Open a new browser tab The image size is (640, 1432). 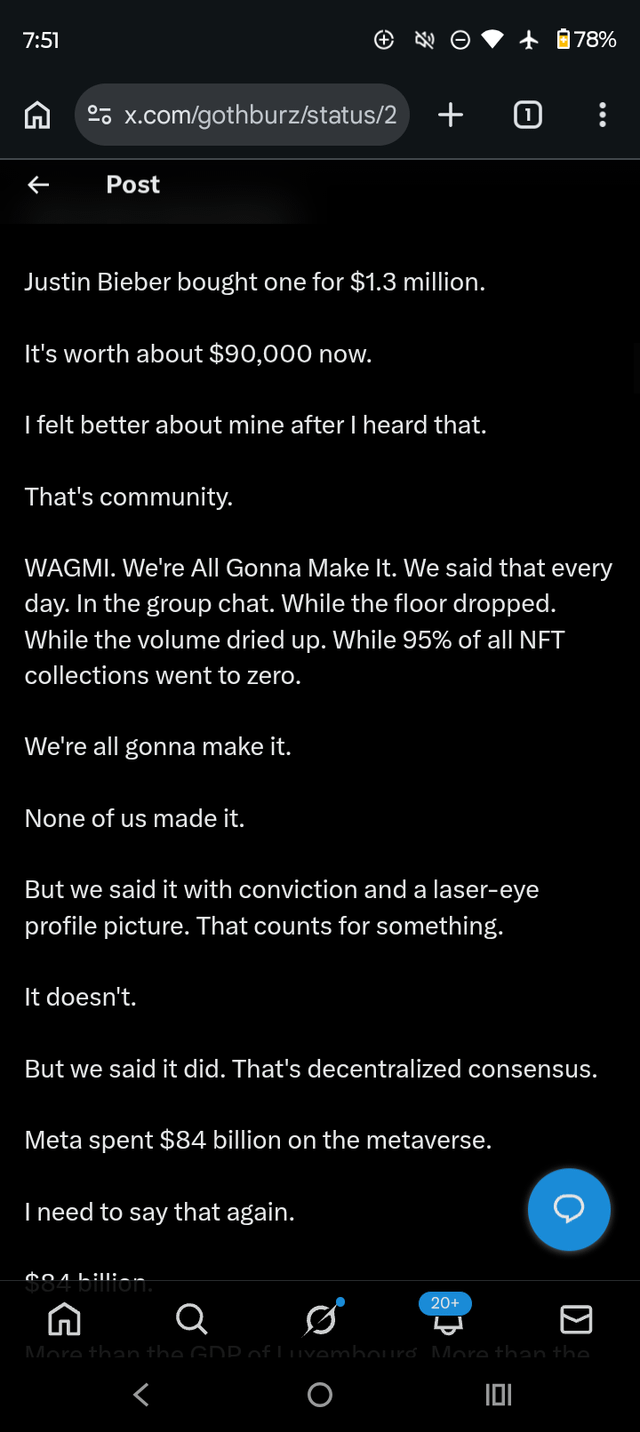point(451,116)
